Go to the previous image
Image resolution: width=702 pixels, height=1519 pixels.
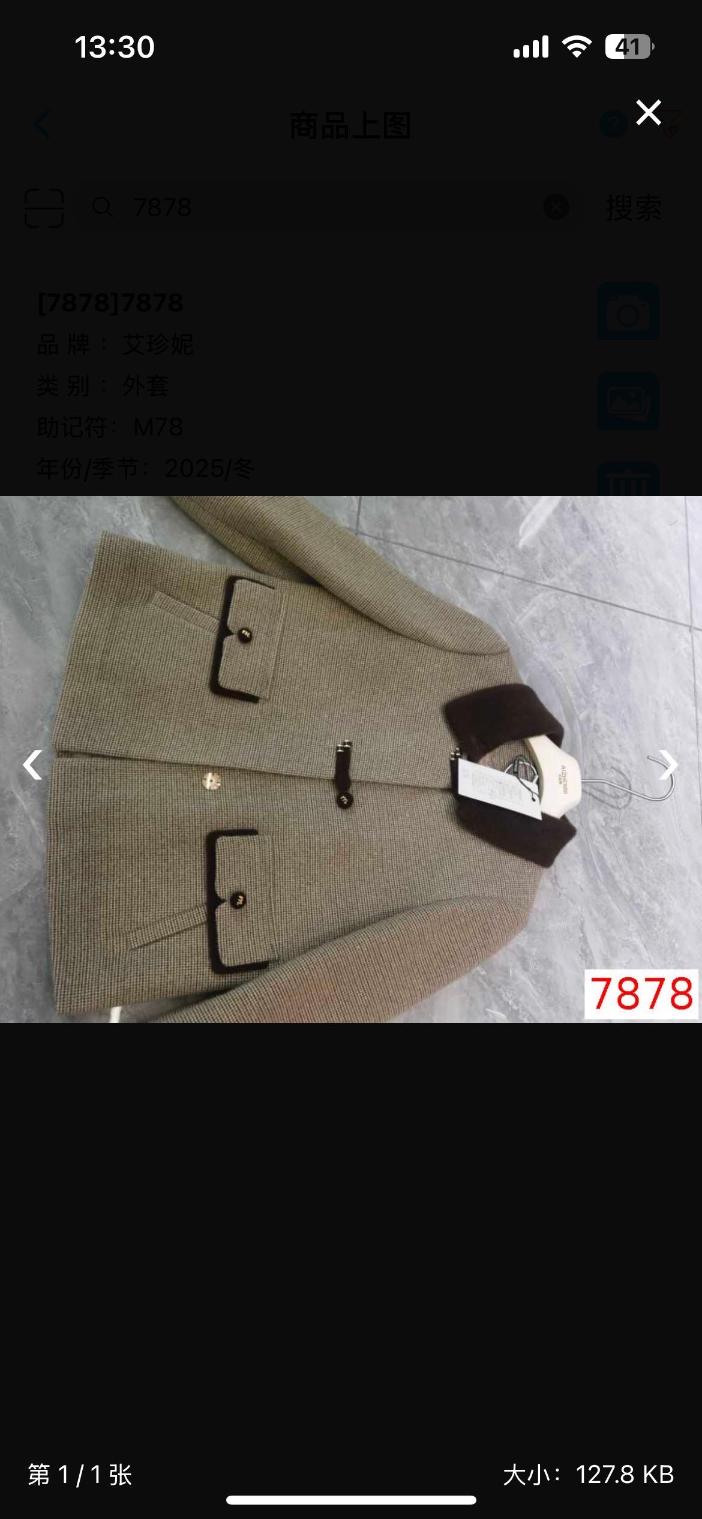tap(33, 765)
